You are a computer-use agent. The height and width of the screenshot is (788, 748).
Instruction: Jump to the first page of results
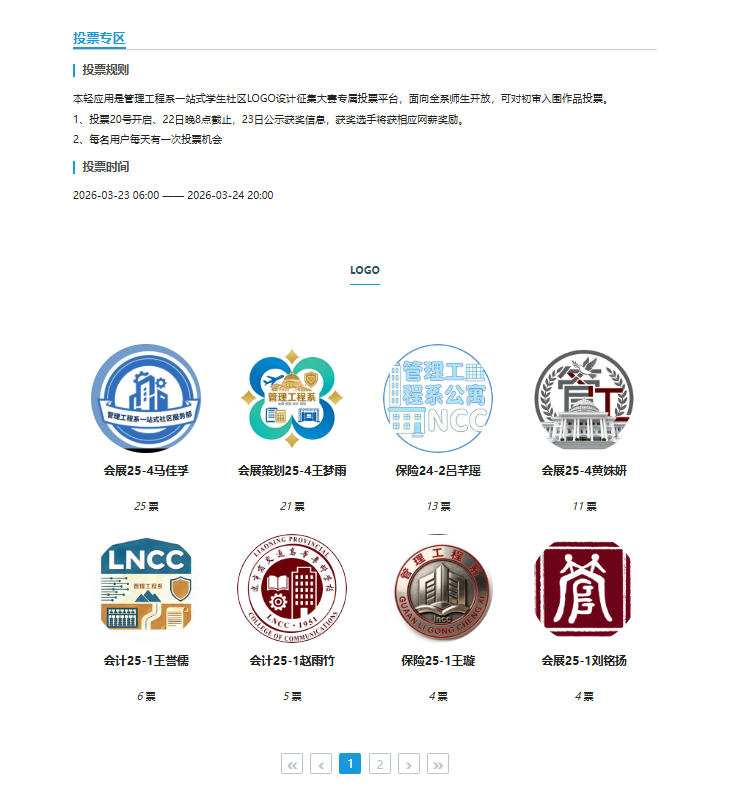point(292,764)
